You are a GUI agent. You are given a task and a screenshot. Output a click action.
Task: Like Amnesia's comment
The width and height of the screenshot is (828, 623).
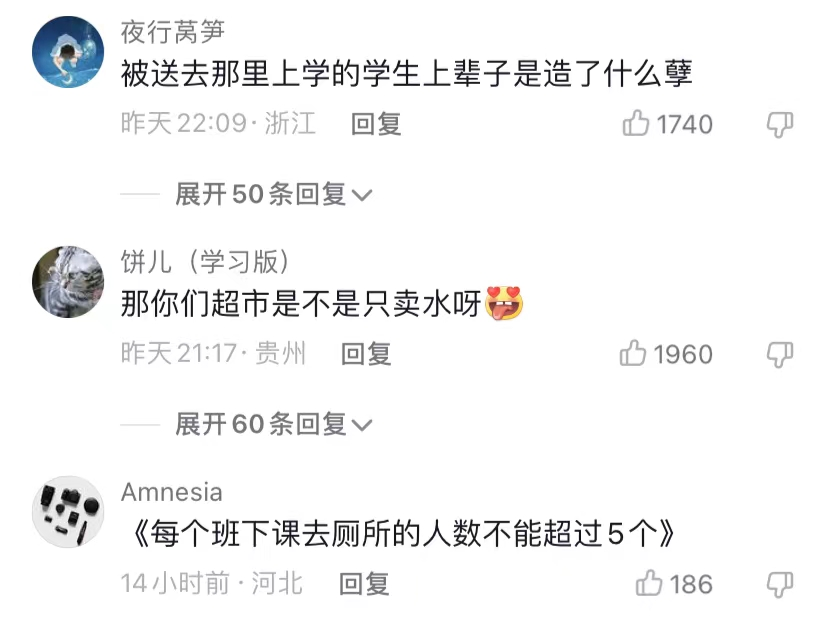650,584
